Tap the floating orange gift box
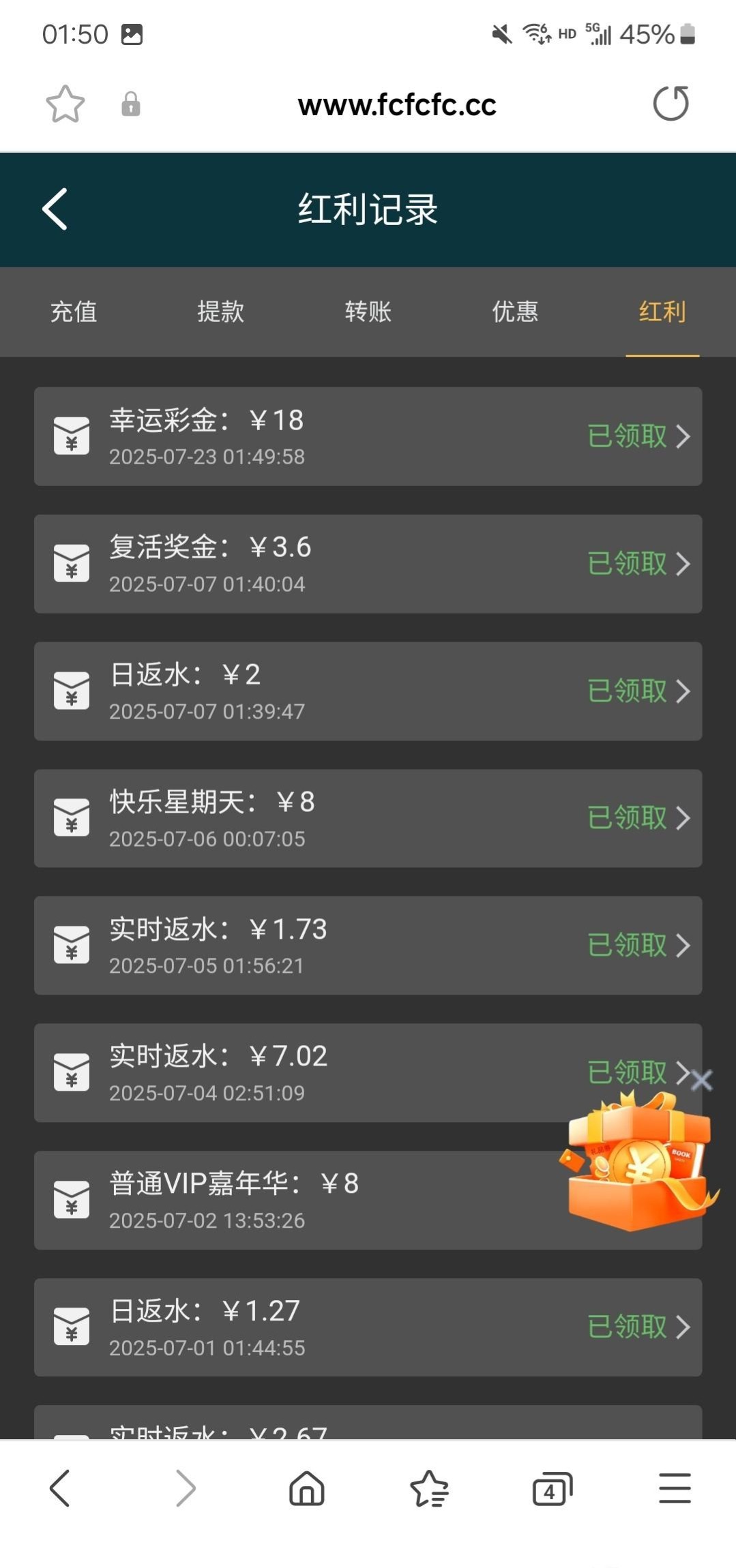Screen dimensions: 736x1568 pos(638,1162)
